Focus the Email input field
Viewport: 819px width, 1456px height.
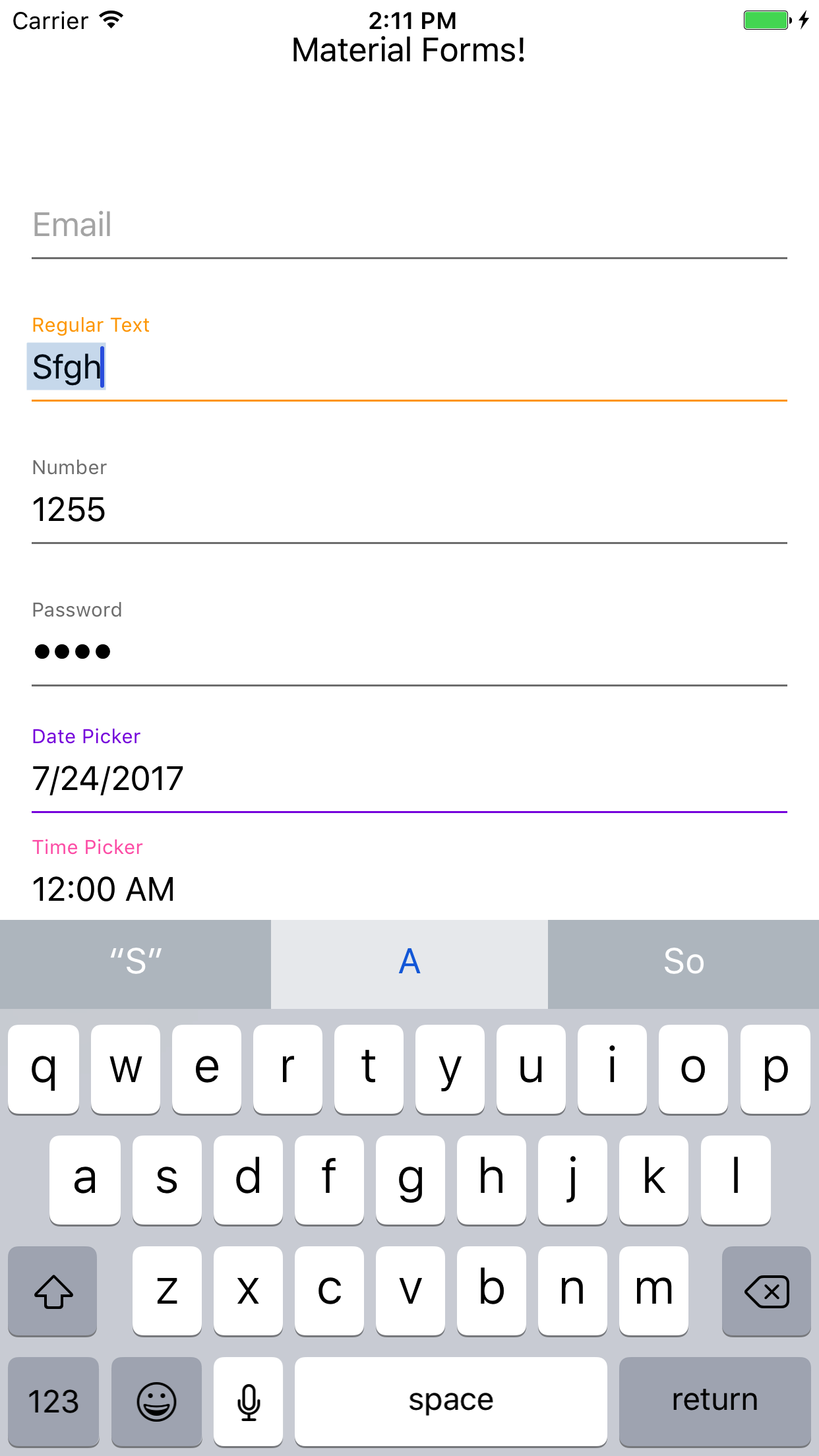[409, 226]
